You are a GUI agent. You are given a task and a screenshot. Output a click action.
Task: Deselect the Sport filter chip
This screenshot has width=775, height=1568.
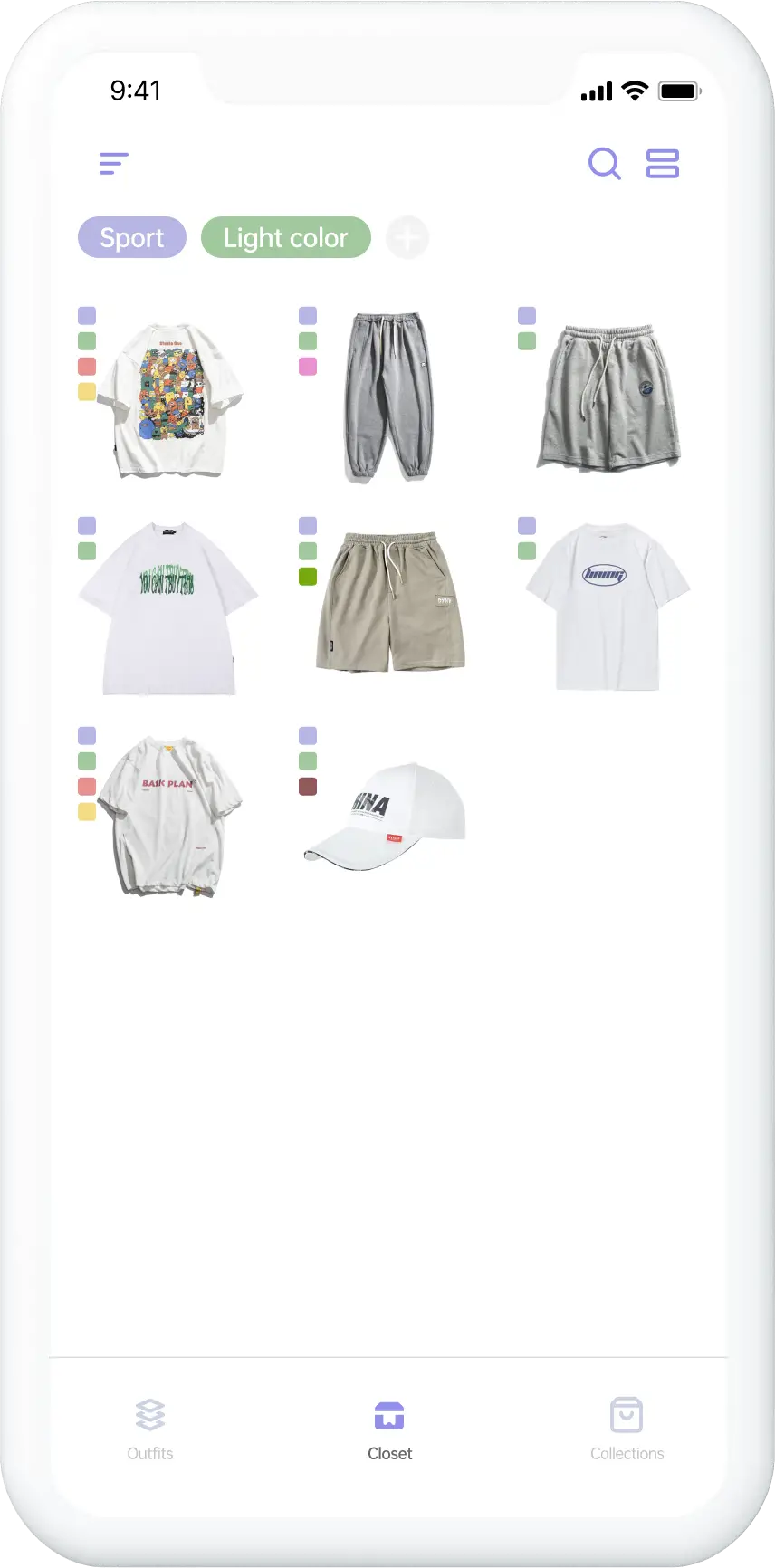(131, 237)
